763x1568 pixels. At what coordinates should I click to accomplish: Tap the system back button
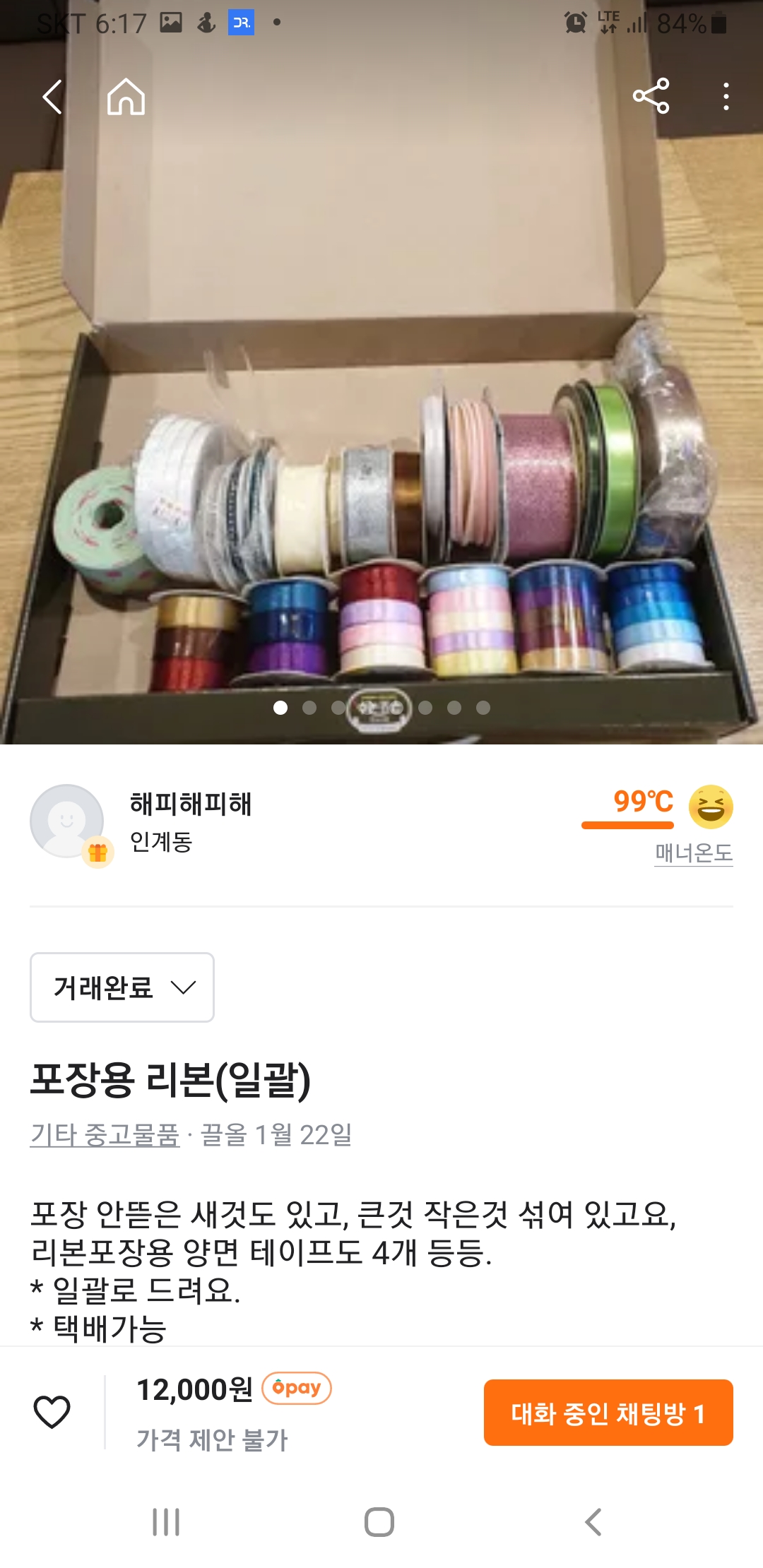pos(593,1522)
